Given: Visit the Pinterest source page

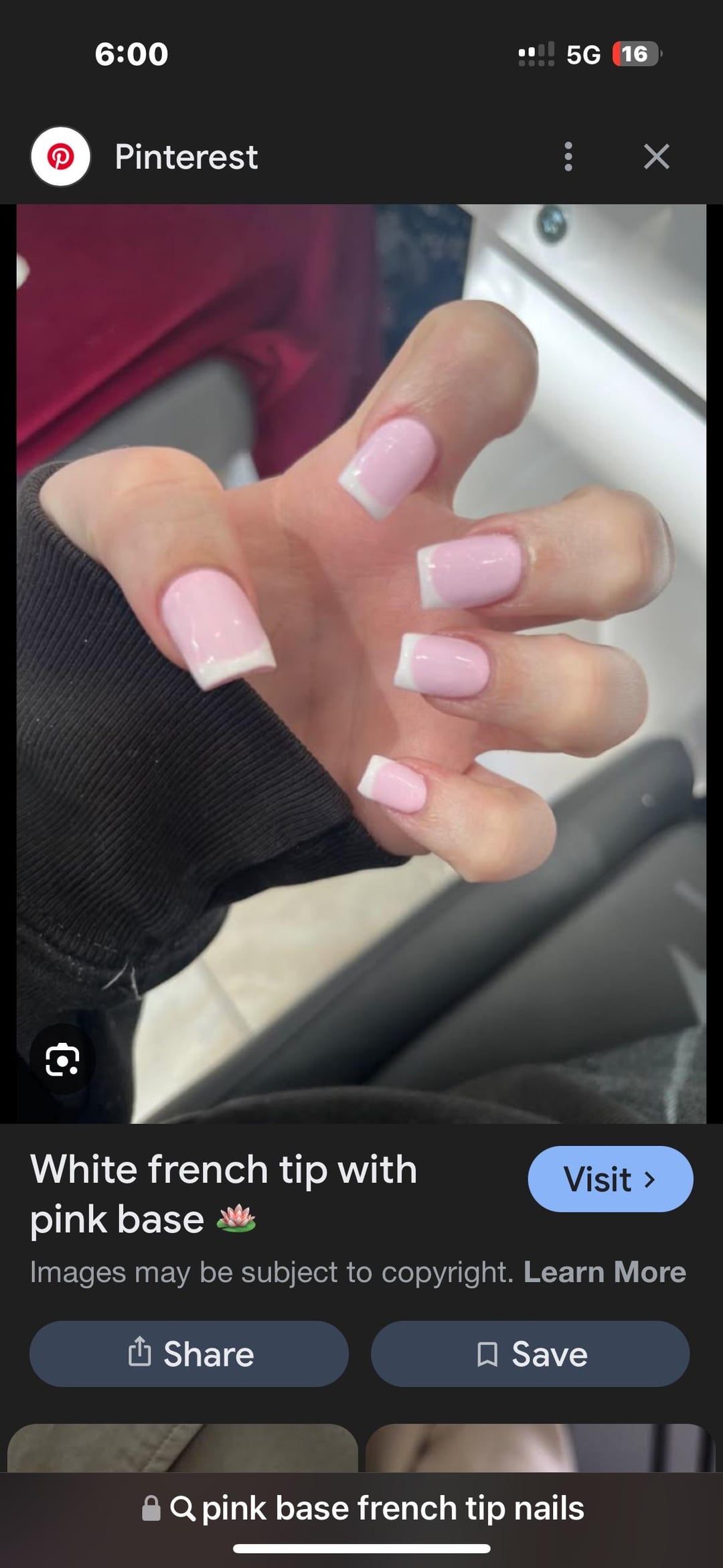Looking at the screenshot, I should [x=610, y=1179].
